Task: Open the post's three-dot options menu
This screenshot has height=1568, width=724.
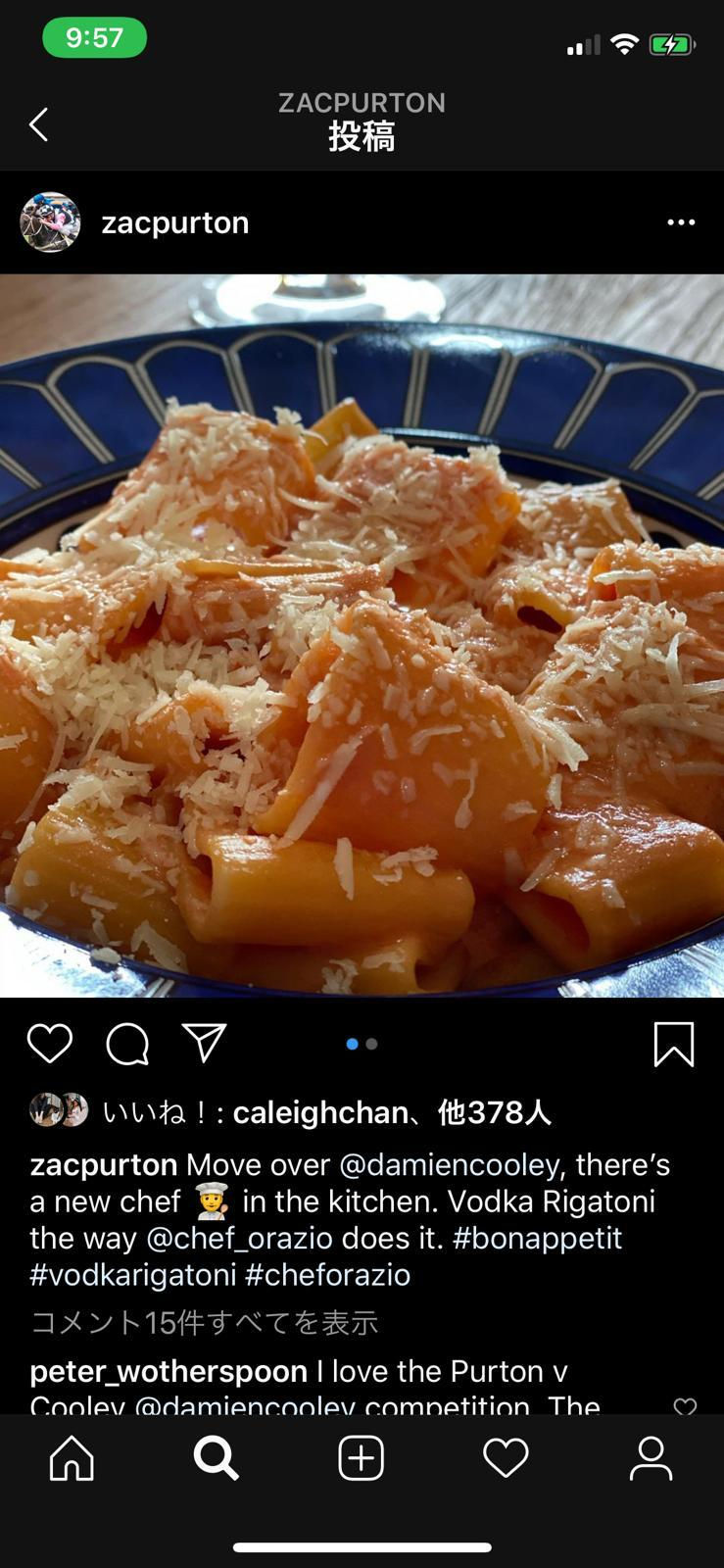Action: point(681,222)
